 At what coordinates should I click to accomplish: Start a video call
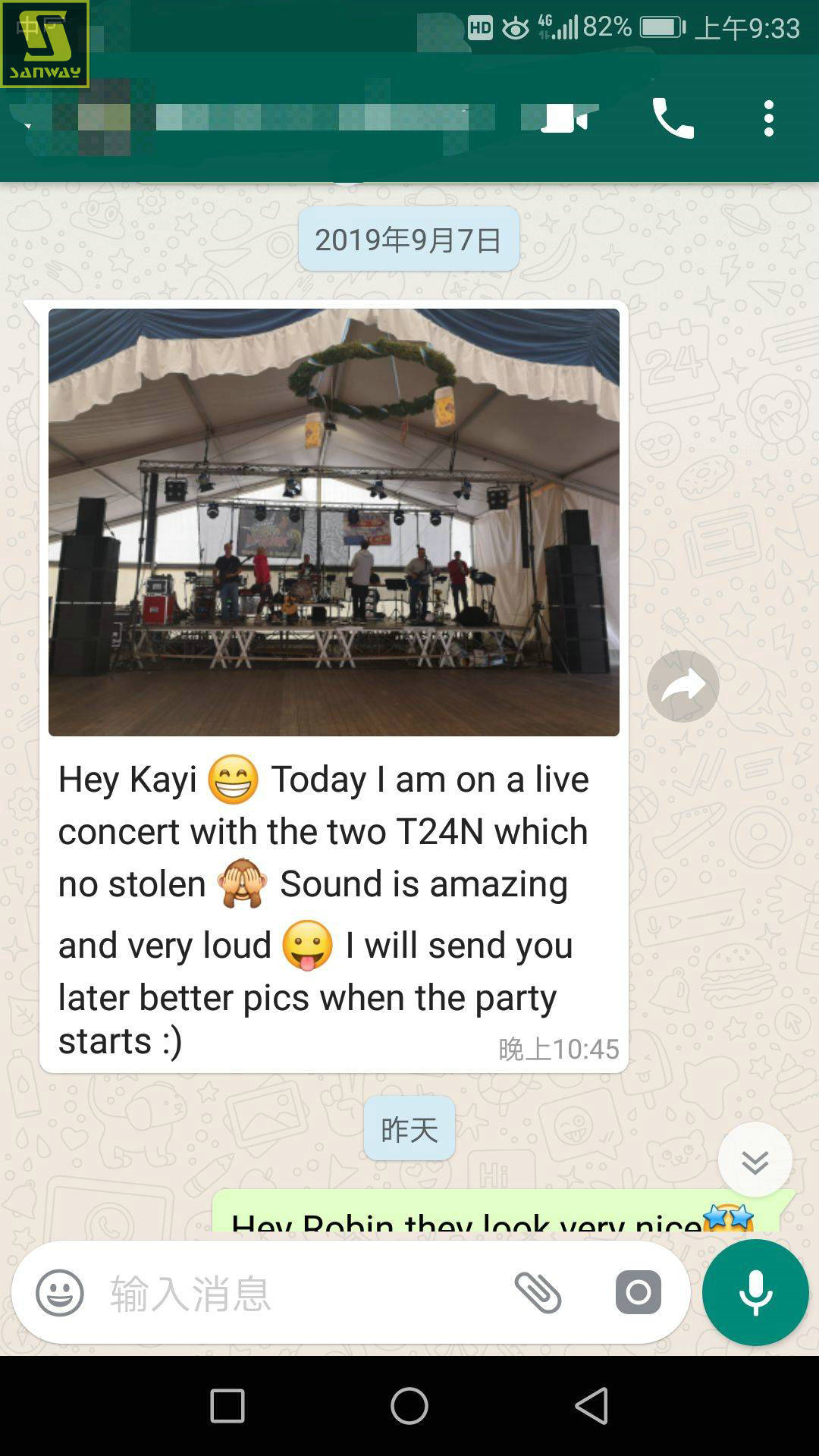click(x=567, y=118)
